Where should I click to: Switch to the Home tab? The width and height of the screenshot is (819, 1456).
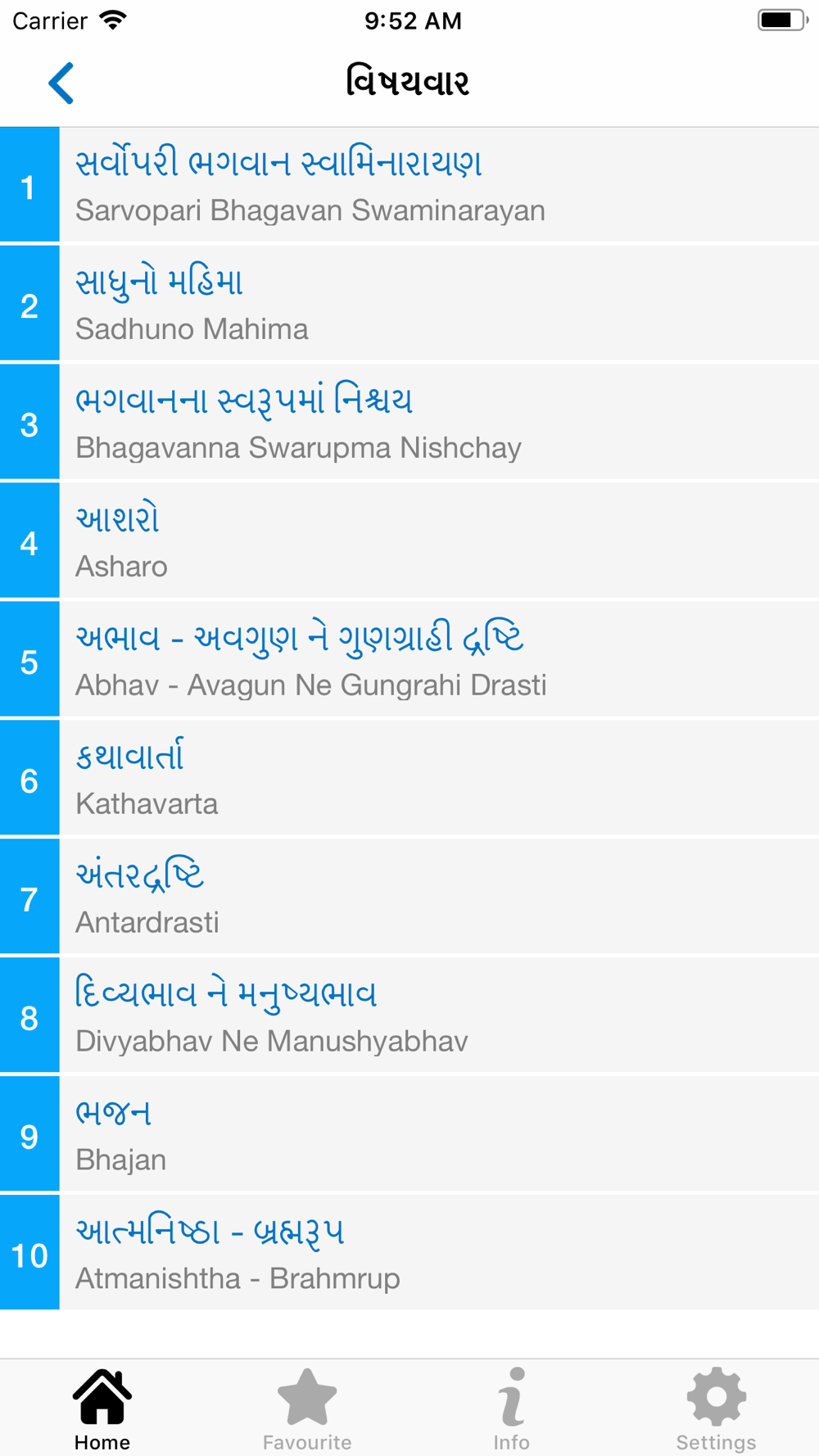pyautogui.click(x=102, y=1409)
